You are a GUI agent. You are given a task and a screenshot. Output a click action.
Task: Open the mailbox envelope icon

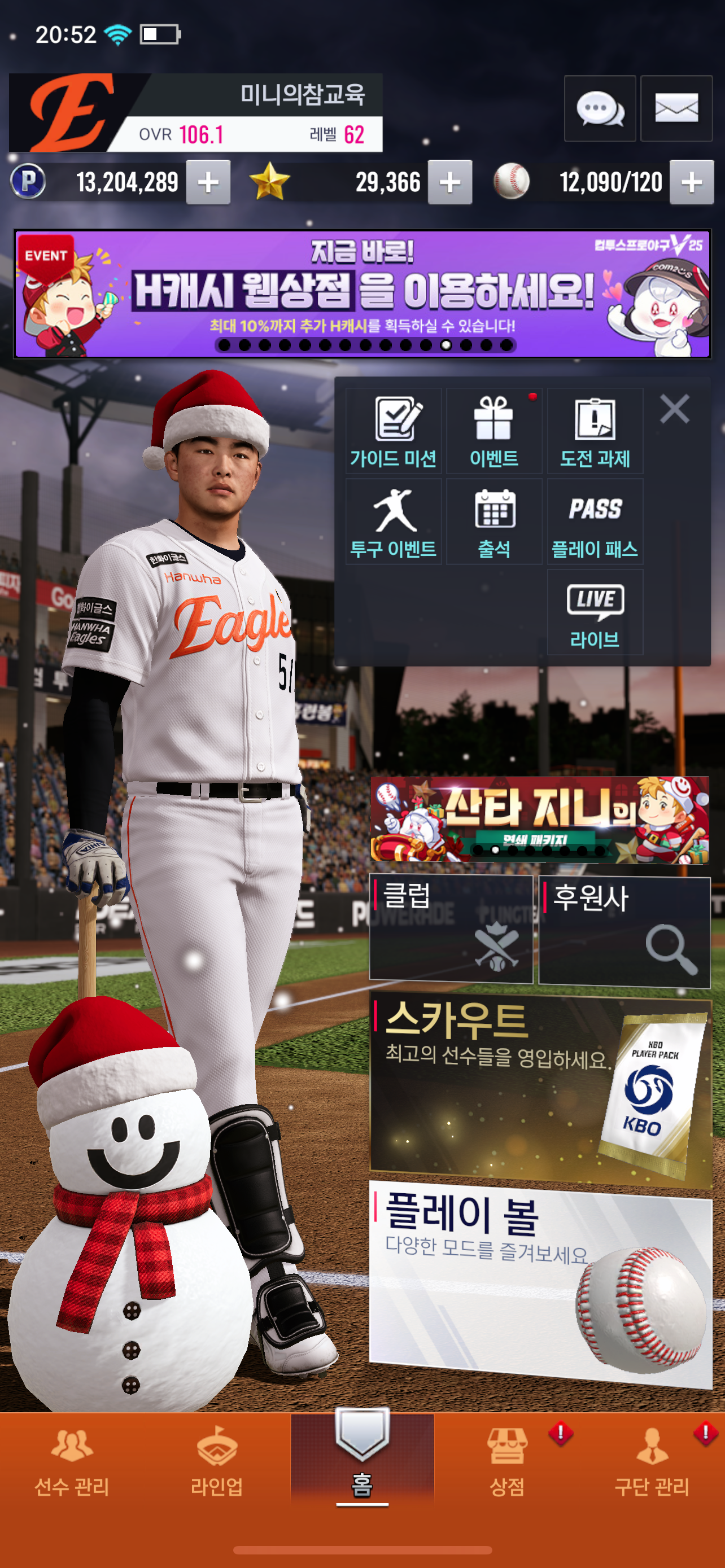click(x=676, y=109)
